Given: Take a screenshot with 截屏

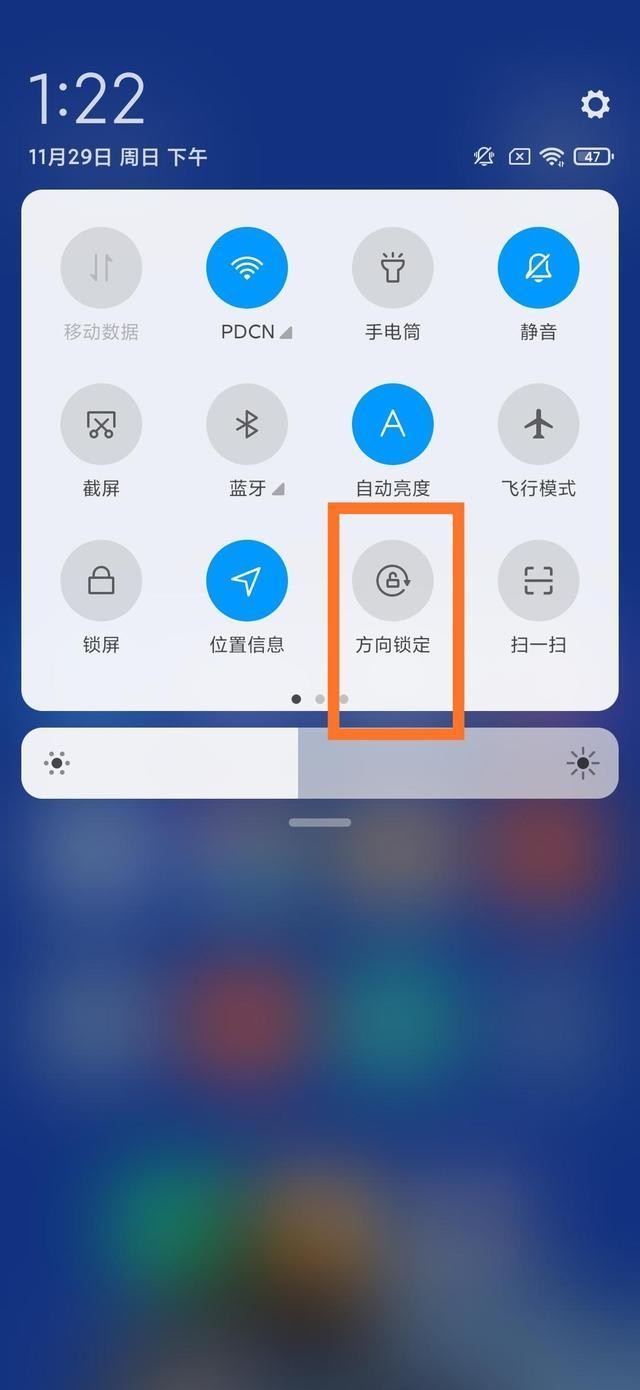Looking at the screenshot, I should coord(101,424).
